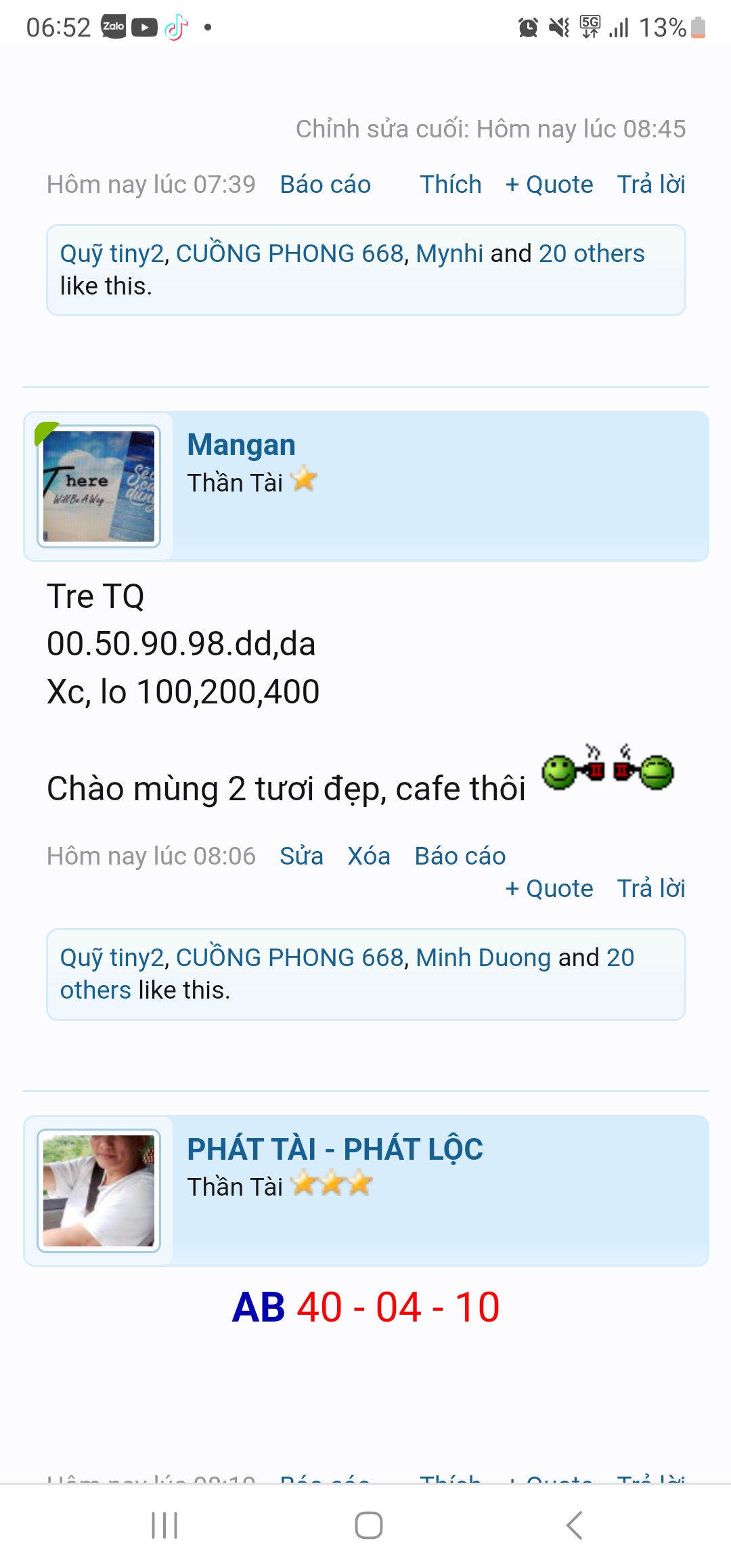The height and width of the screenshot is (1568, 731).
Task: Tap PHÁT TÀI - PHÁT LỘC's avatar
Action: 99,1190
